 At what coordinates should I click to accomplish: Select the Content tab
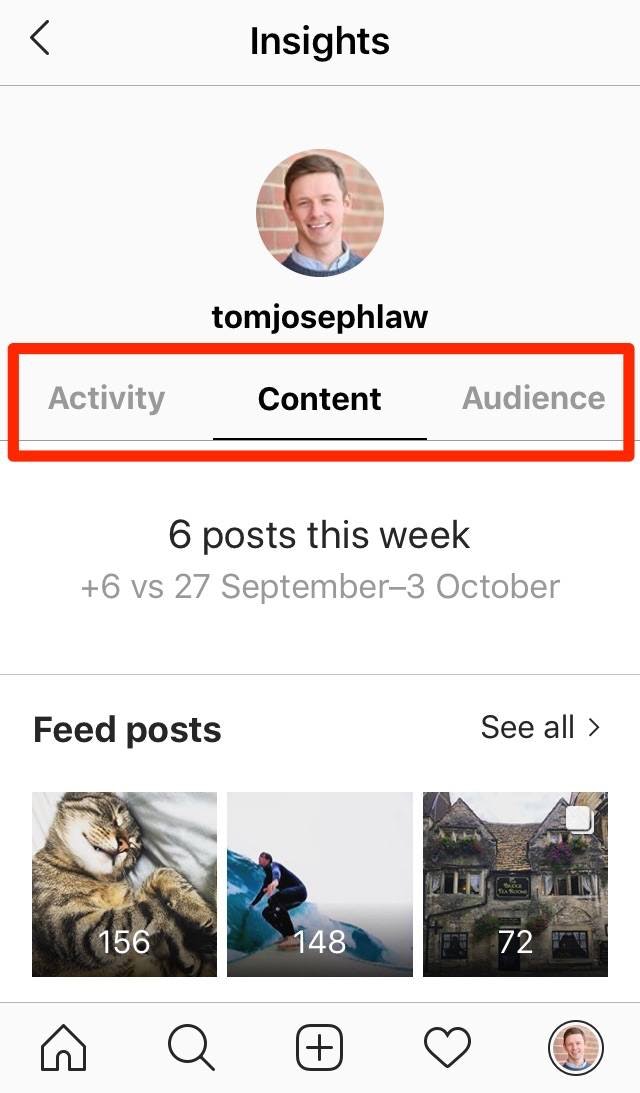pyautogui.click(x=319, y=399)
